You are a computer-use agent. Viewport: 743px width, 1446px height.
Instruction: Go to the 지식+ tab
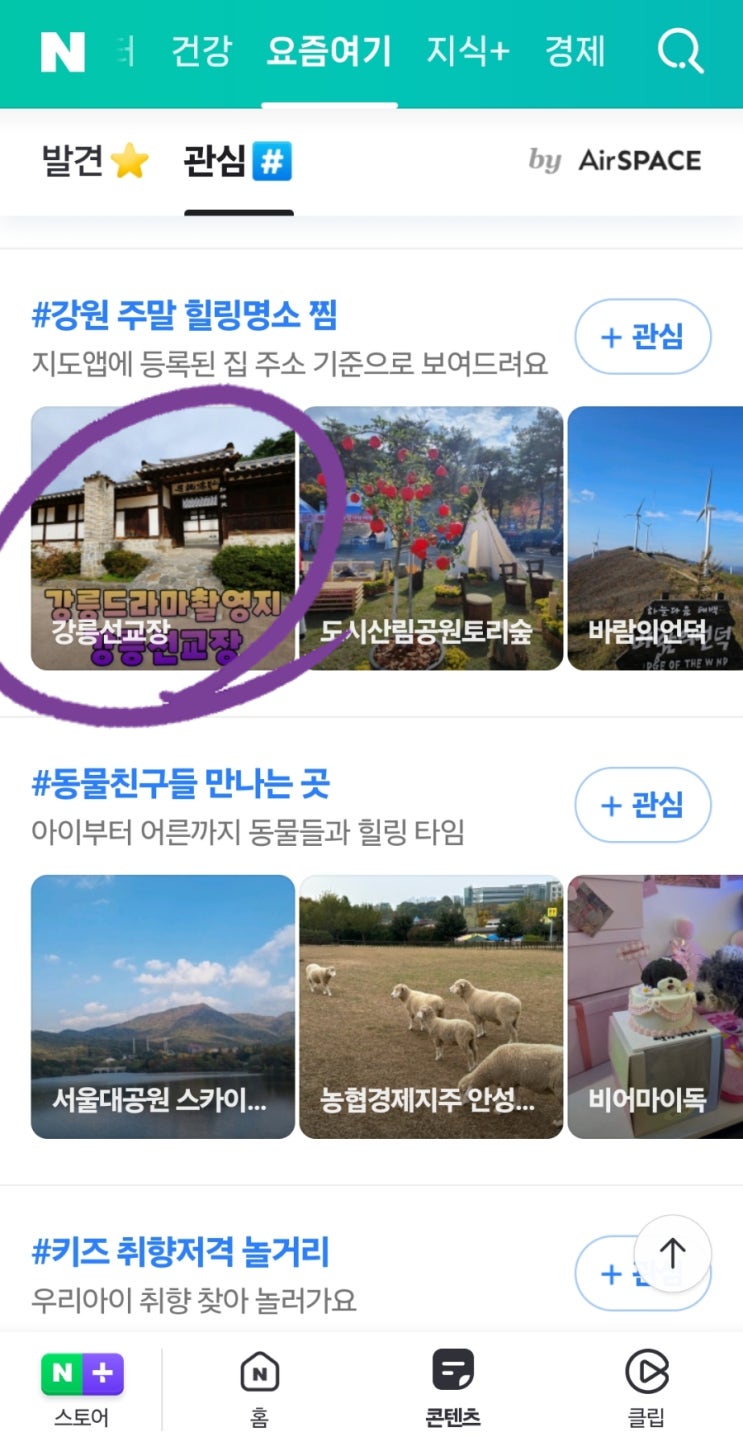[467, 51]
